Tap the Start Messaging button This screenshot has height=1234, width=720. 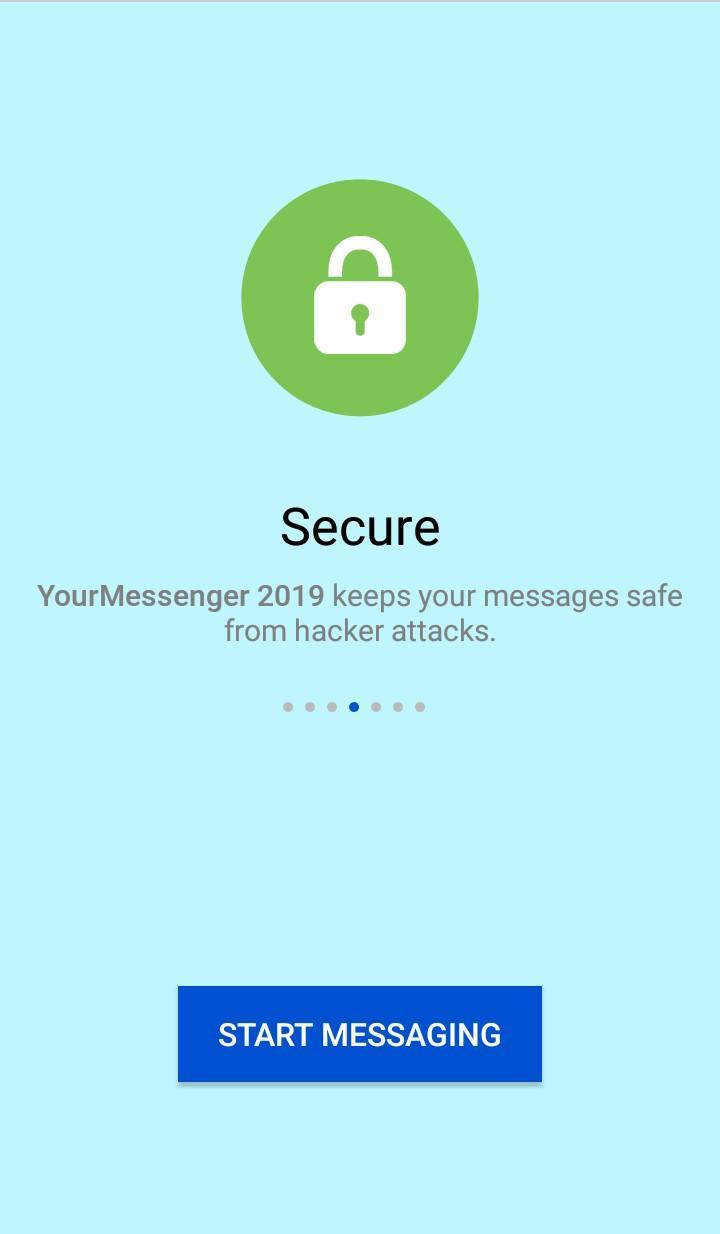tap(360, 1034)
